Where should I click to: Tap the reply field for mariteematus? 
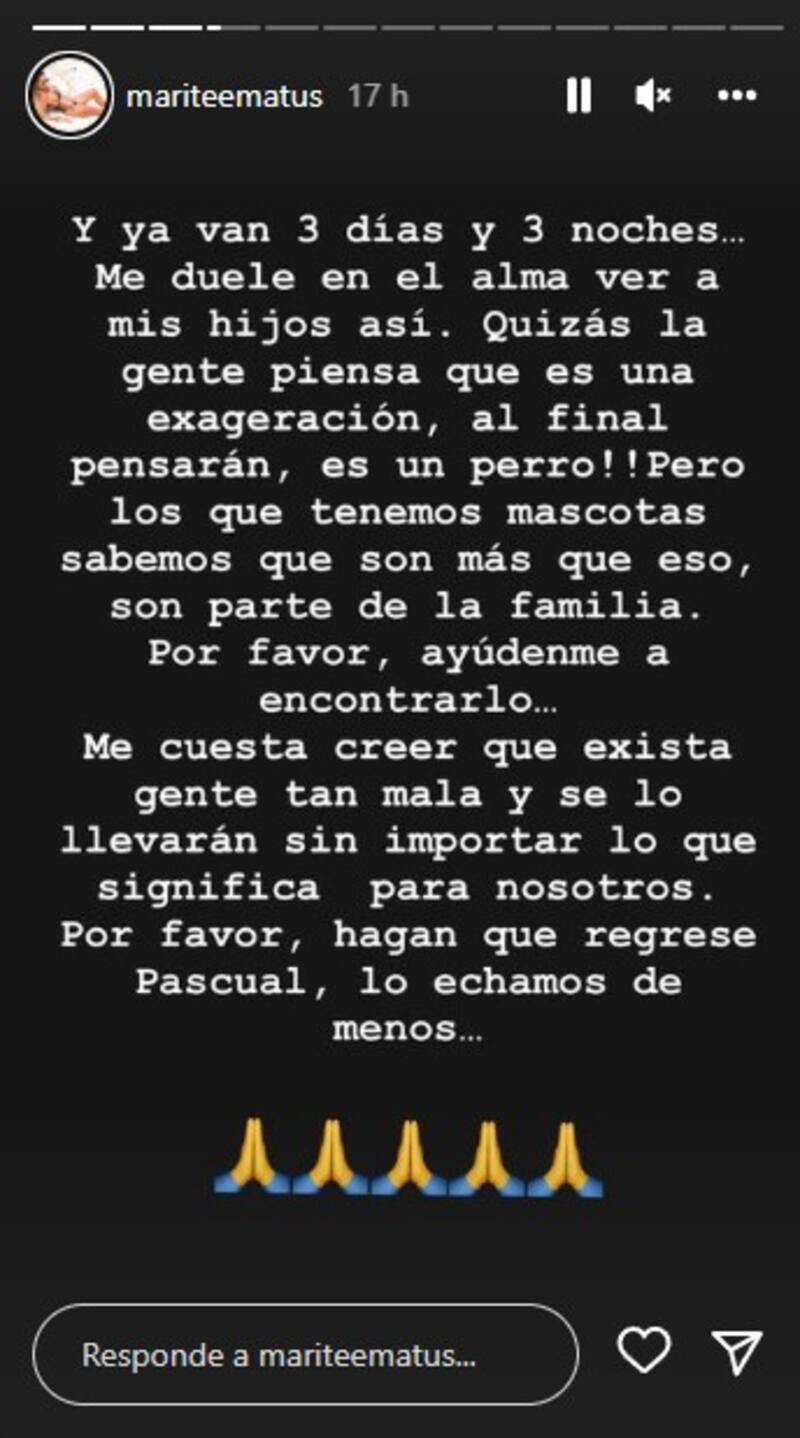(305, 1355)
